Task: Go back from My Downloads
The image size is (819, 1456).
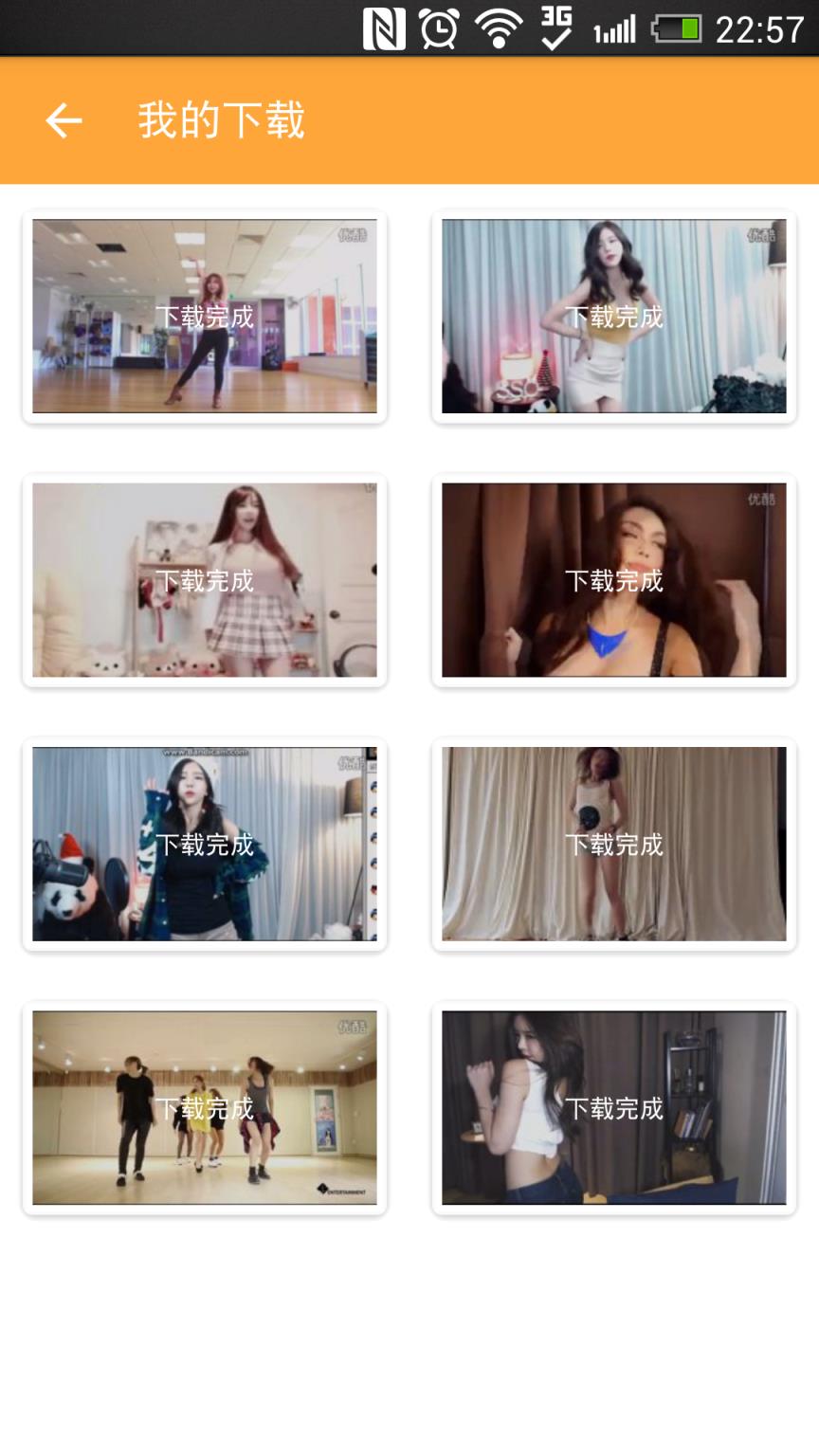Action: [x=64, y=120]
